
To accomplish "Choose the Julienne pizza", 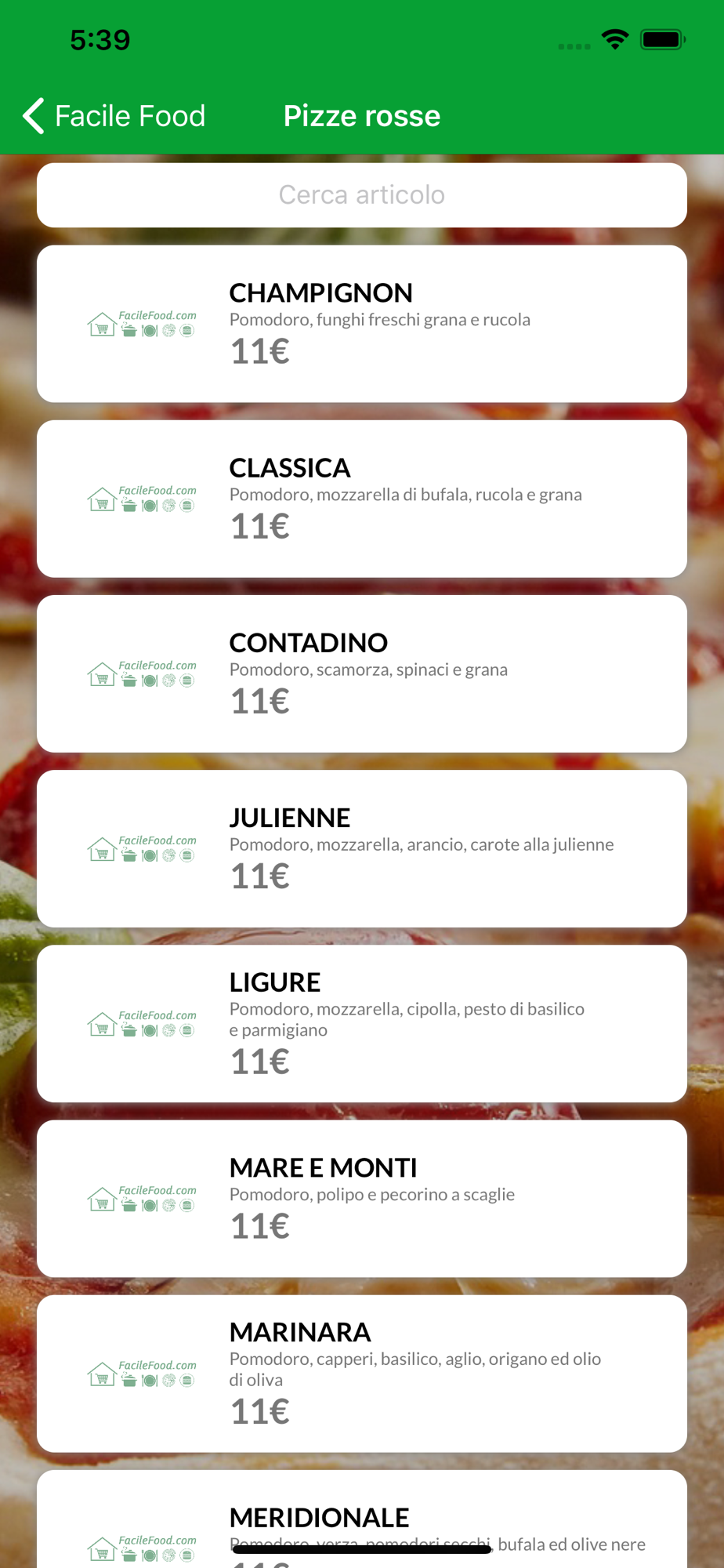I will pyautogui.click(x=361, y=848).
